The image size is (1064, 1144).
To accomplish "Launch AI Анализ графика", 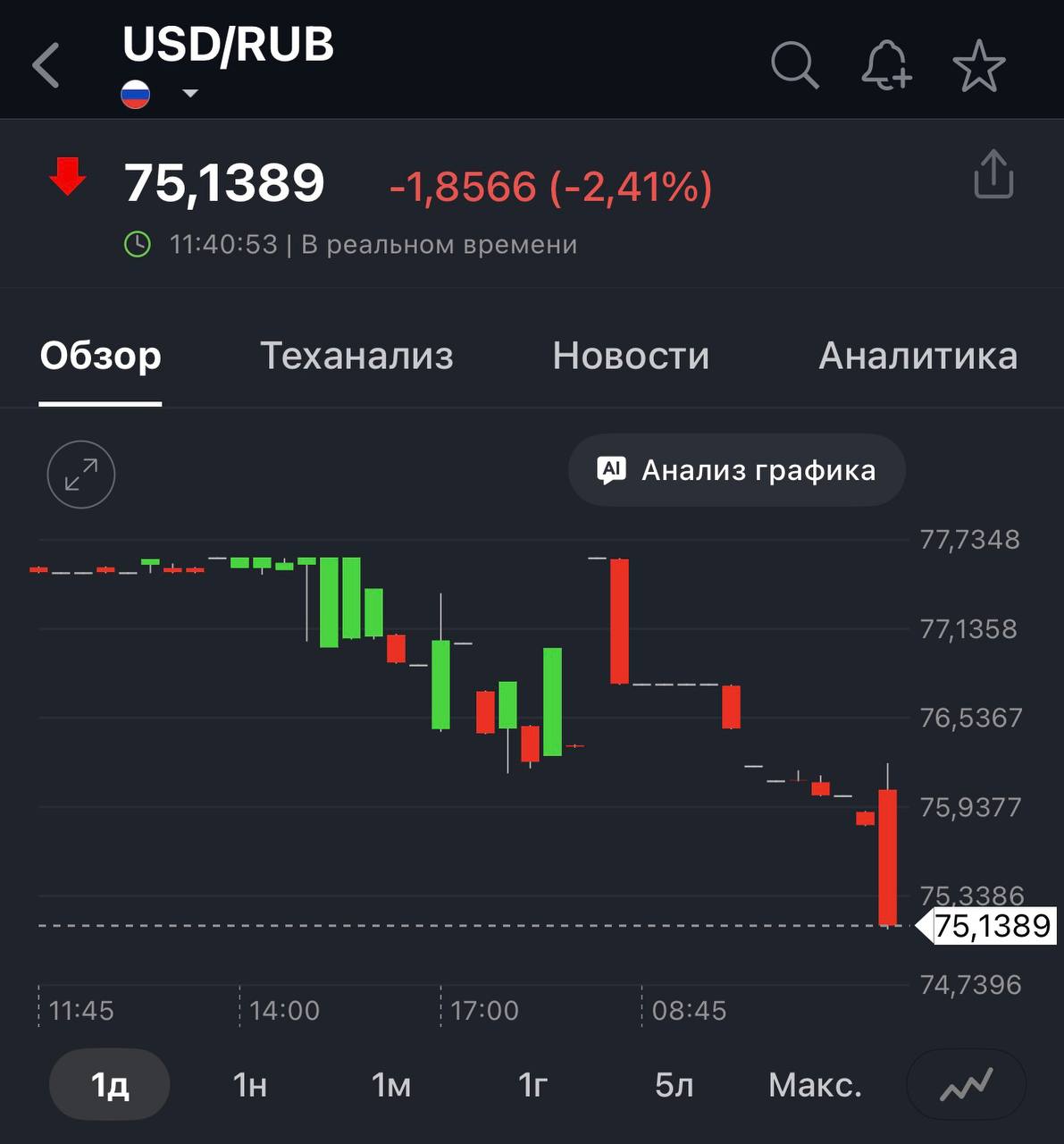I will pos(737,470).
